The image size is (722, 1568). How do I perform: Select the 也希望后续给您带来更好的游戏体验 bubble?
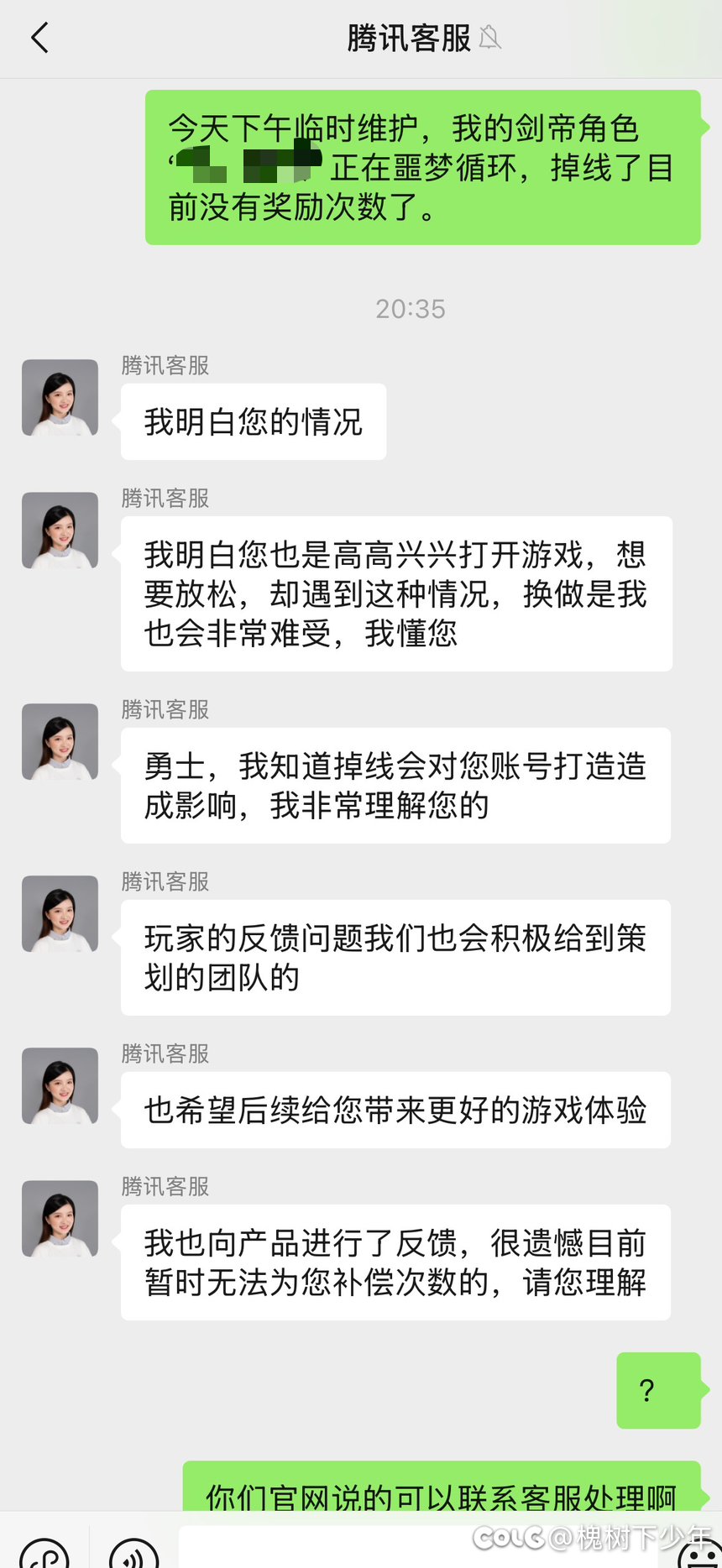coord(395,1110)
